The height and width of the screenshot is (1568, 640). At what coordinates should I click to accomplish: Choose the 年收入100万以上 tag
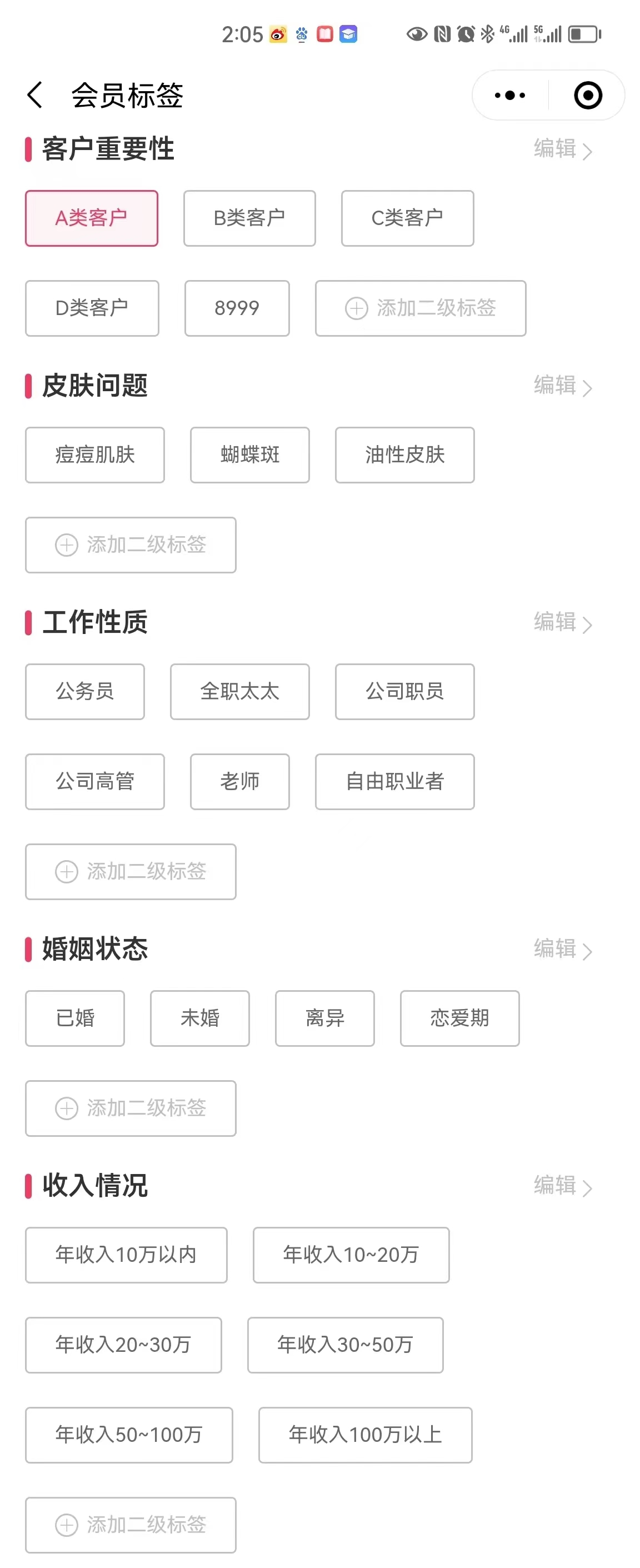[365, 1435]
